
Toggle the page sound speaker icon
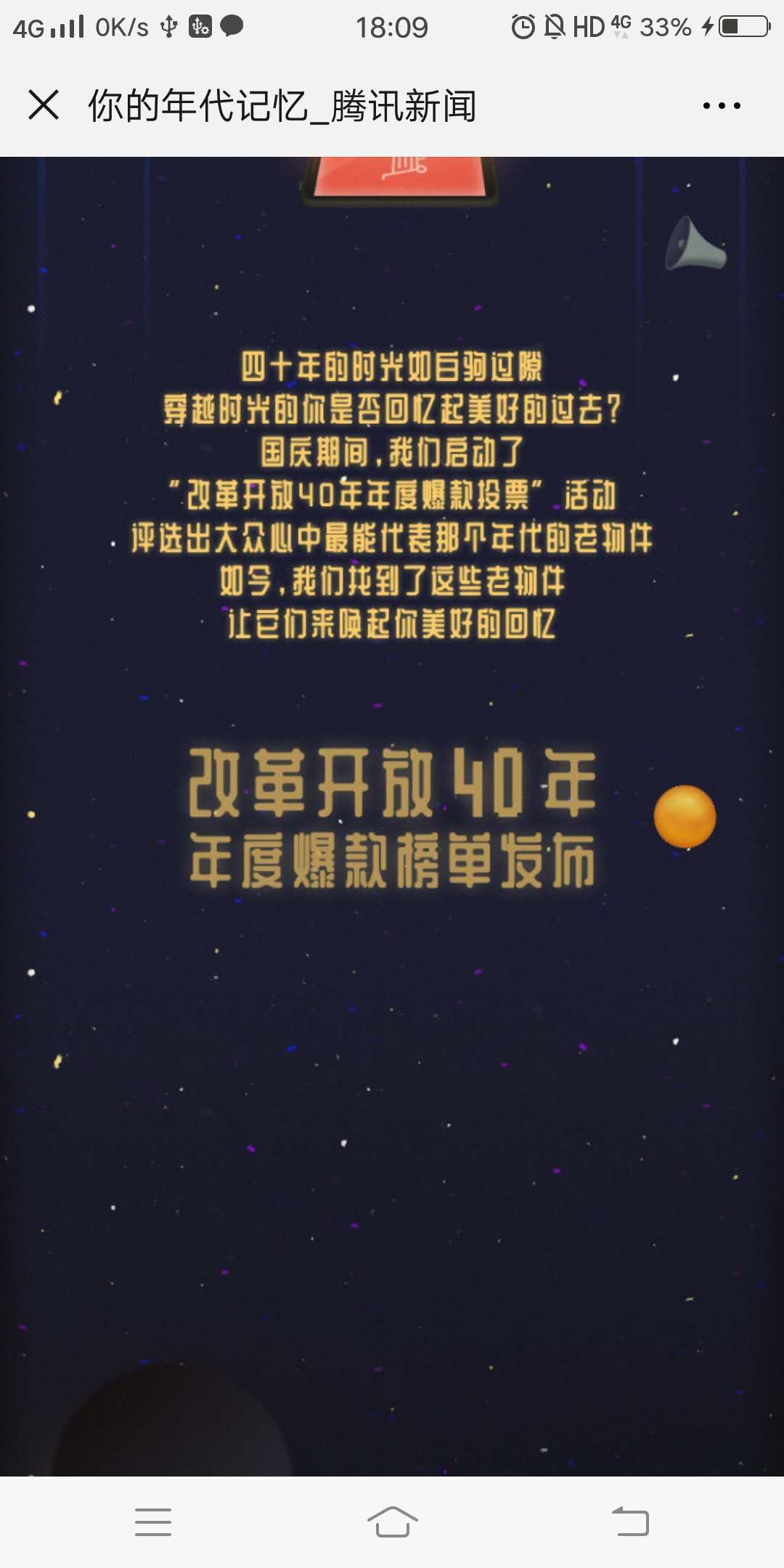coord(695,245)
